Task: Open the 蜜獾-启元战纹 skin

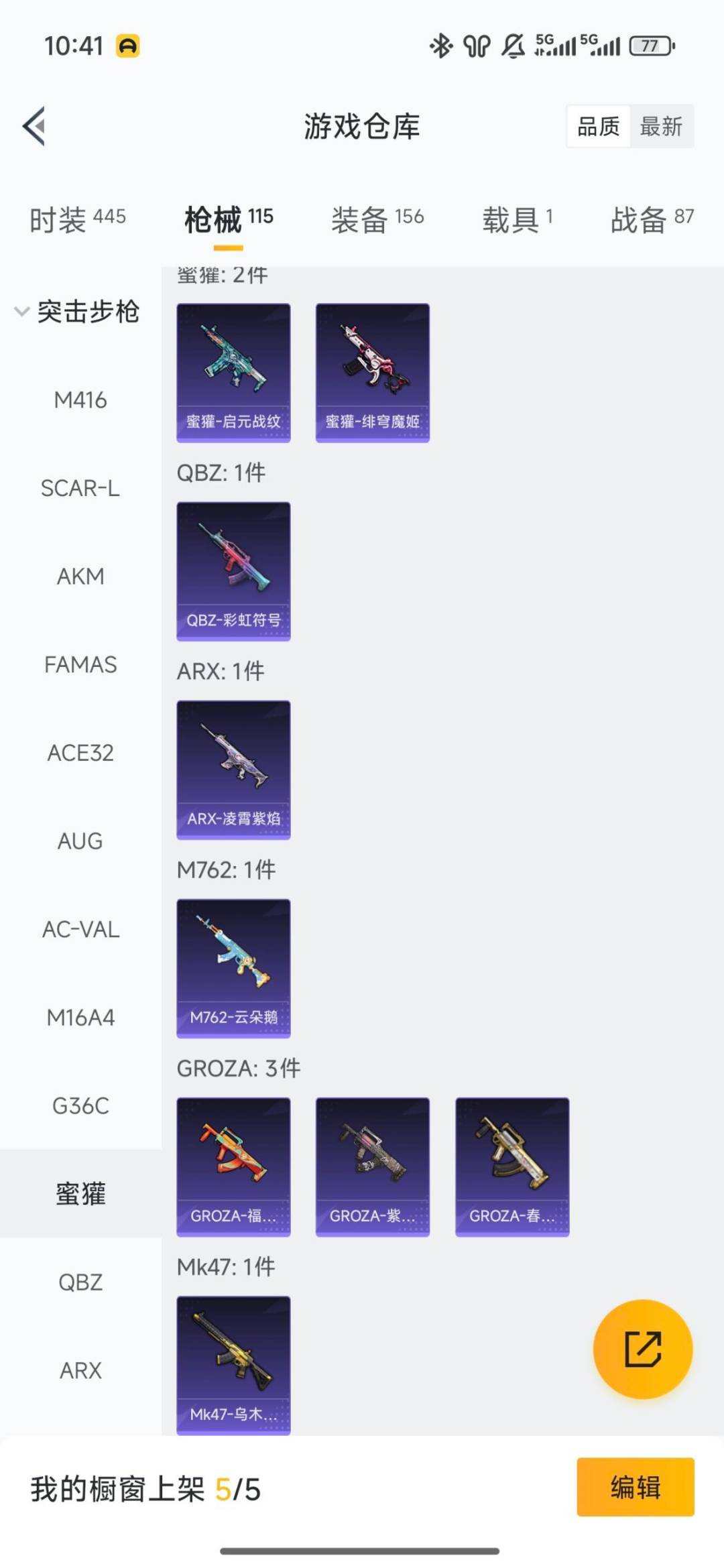Action: coord(233,373)
